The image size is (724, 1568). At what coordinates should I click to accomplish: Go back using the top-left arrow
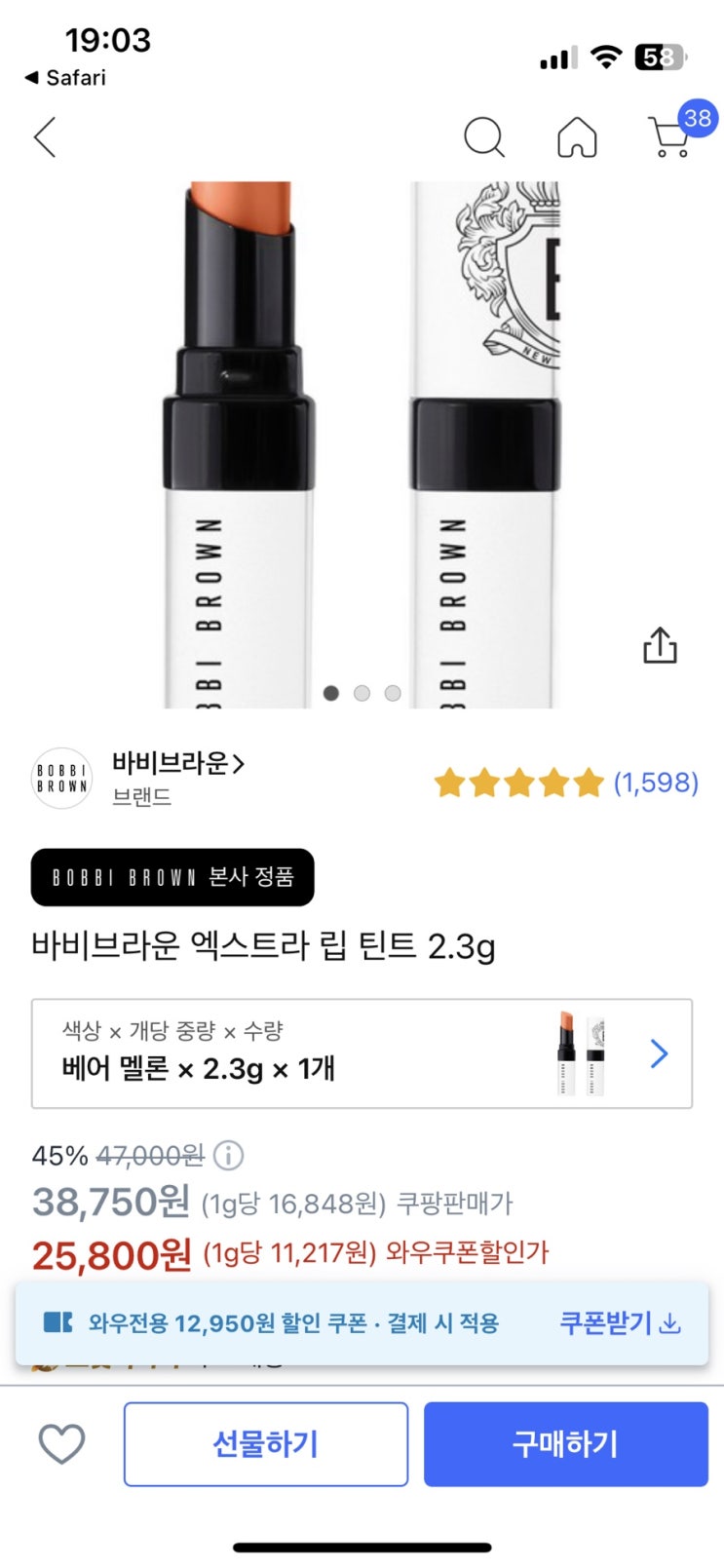coord(45,137)
